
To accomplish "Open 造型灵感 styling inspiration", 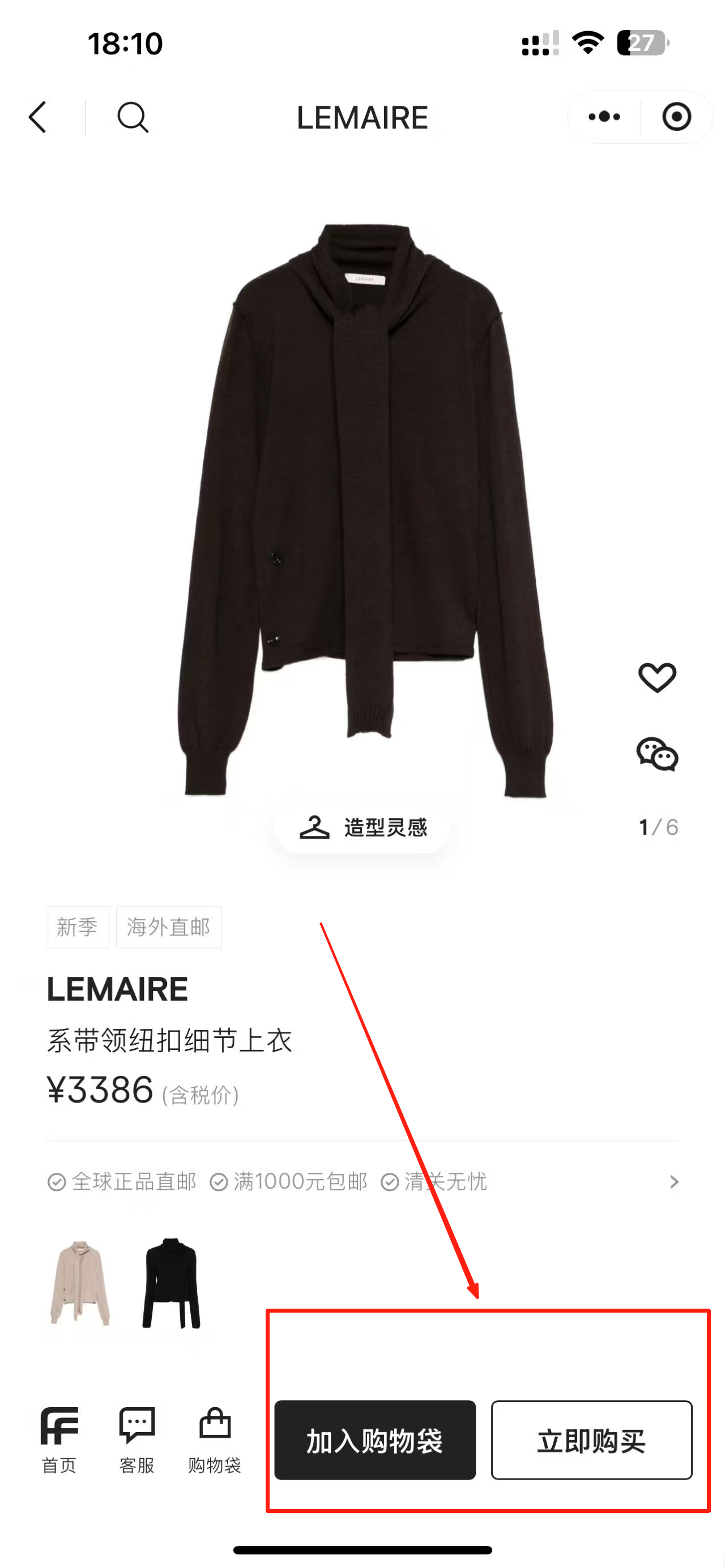I will 363,827.
